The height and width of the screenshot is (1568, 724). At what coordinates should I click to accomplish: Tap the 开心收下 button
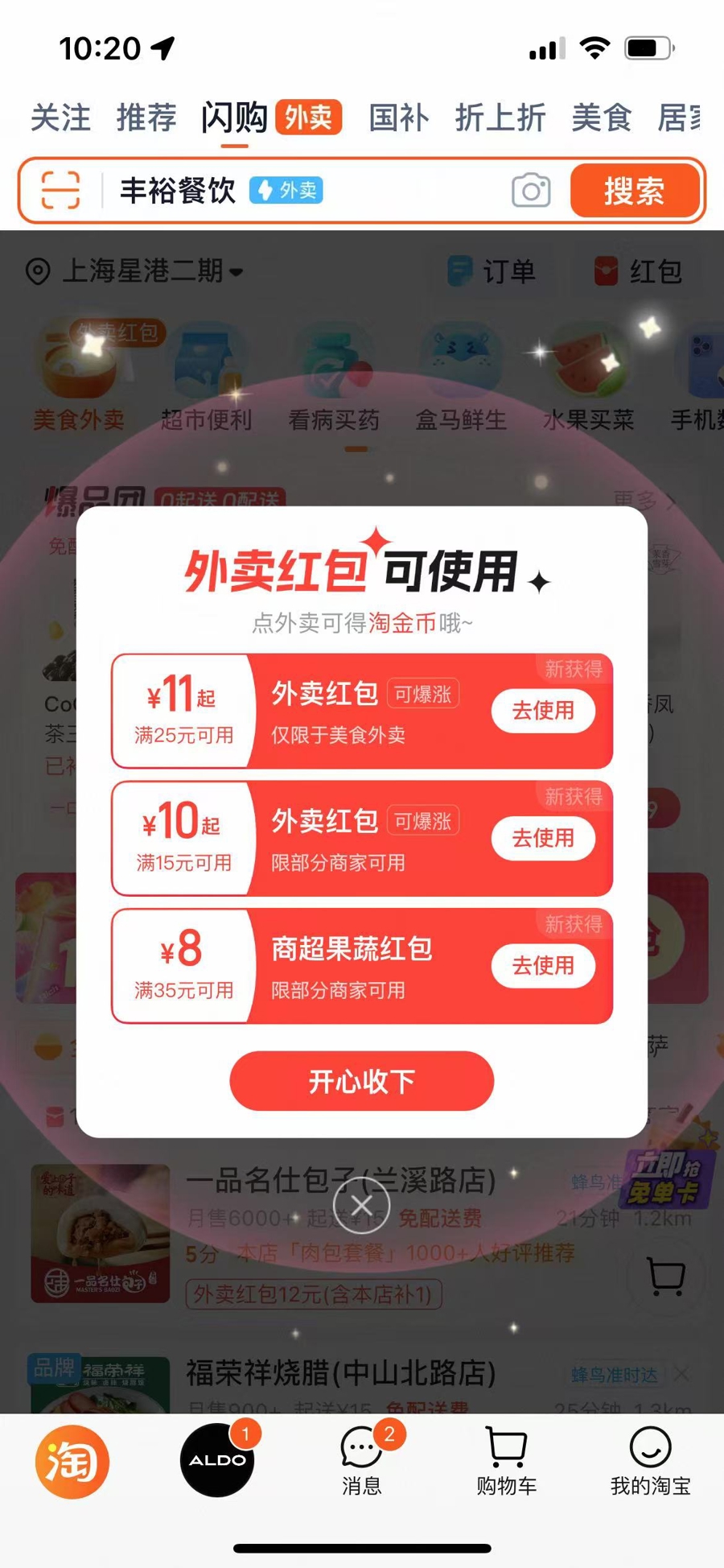point(361,1081)
